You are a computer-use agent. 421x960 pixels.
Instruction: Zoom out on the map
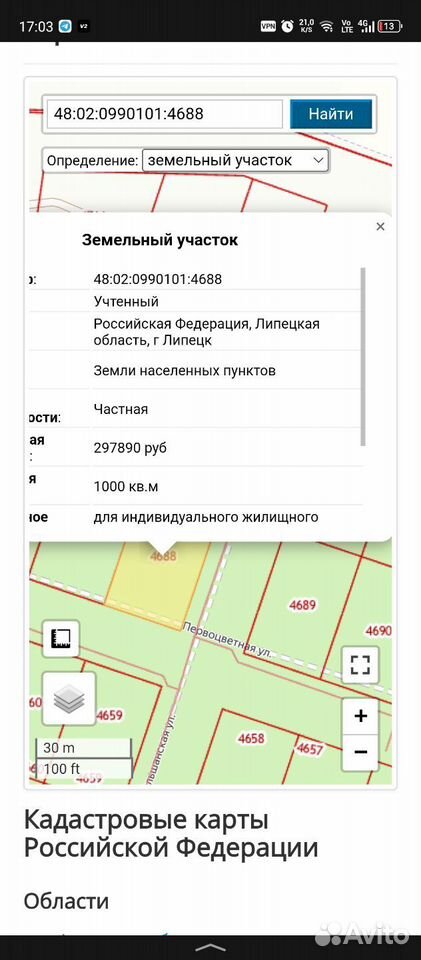360,752
